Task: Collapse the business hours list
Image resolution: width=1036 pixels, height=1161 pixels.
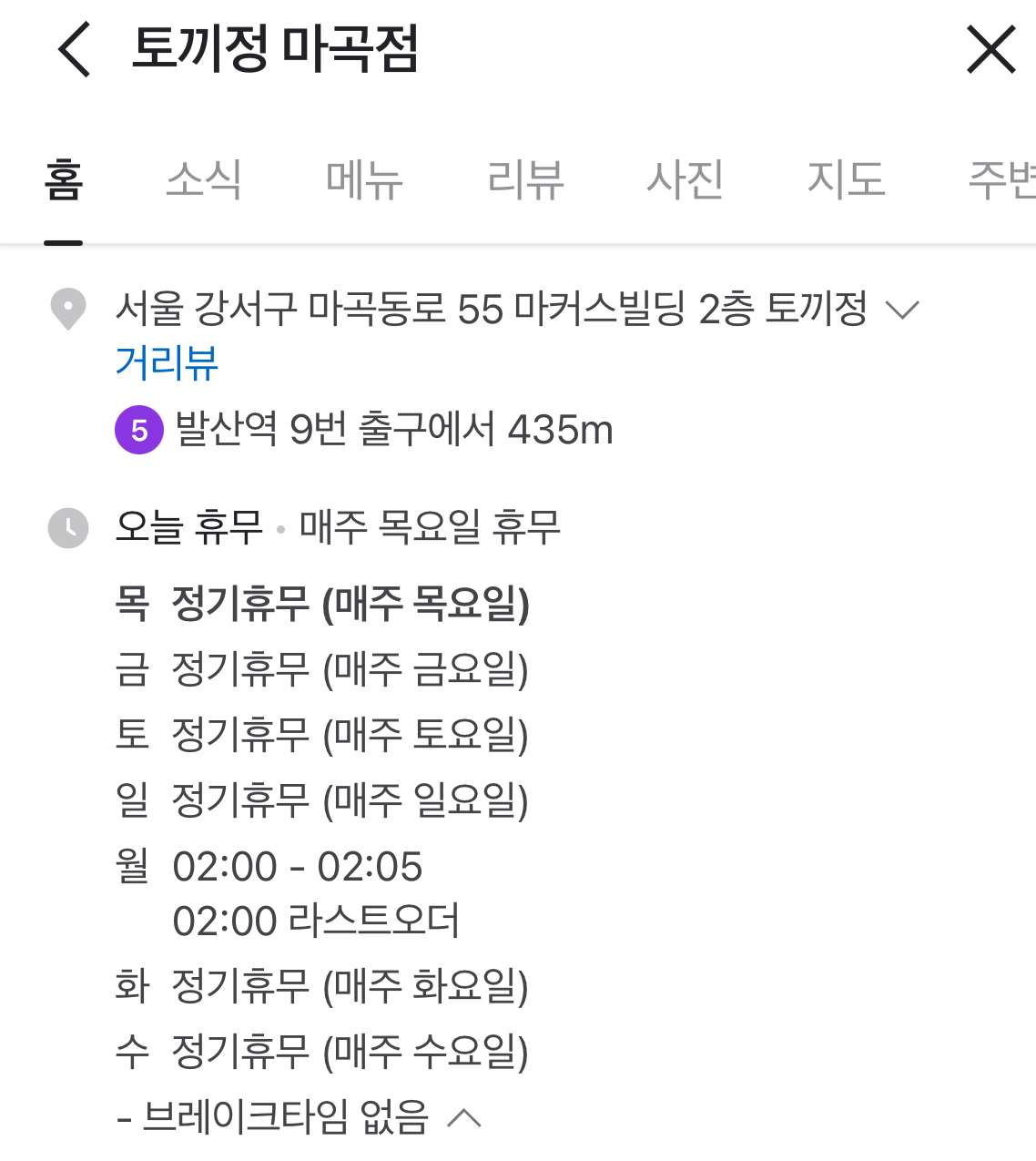Action: tap(464, 1116)
